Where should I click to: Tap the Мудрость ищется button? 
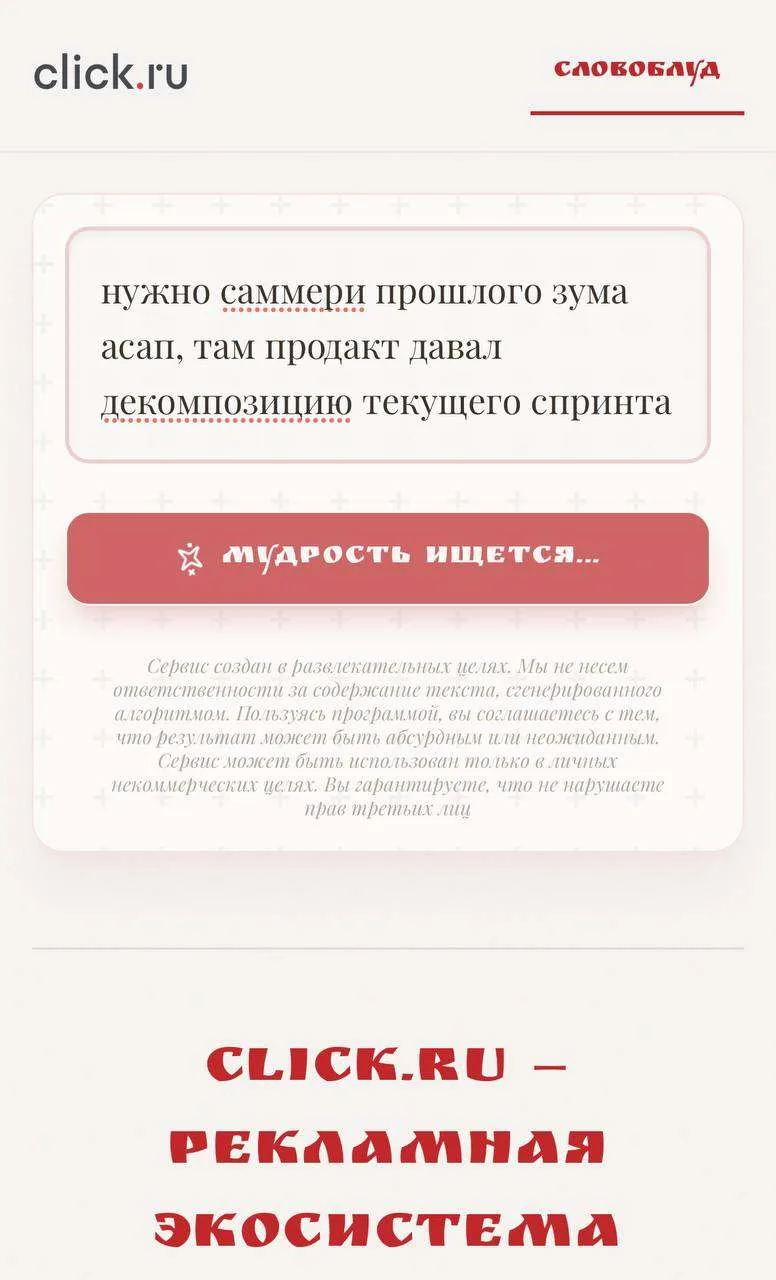tap(388, 558)
